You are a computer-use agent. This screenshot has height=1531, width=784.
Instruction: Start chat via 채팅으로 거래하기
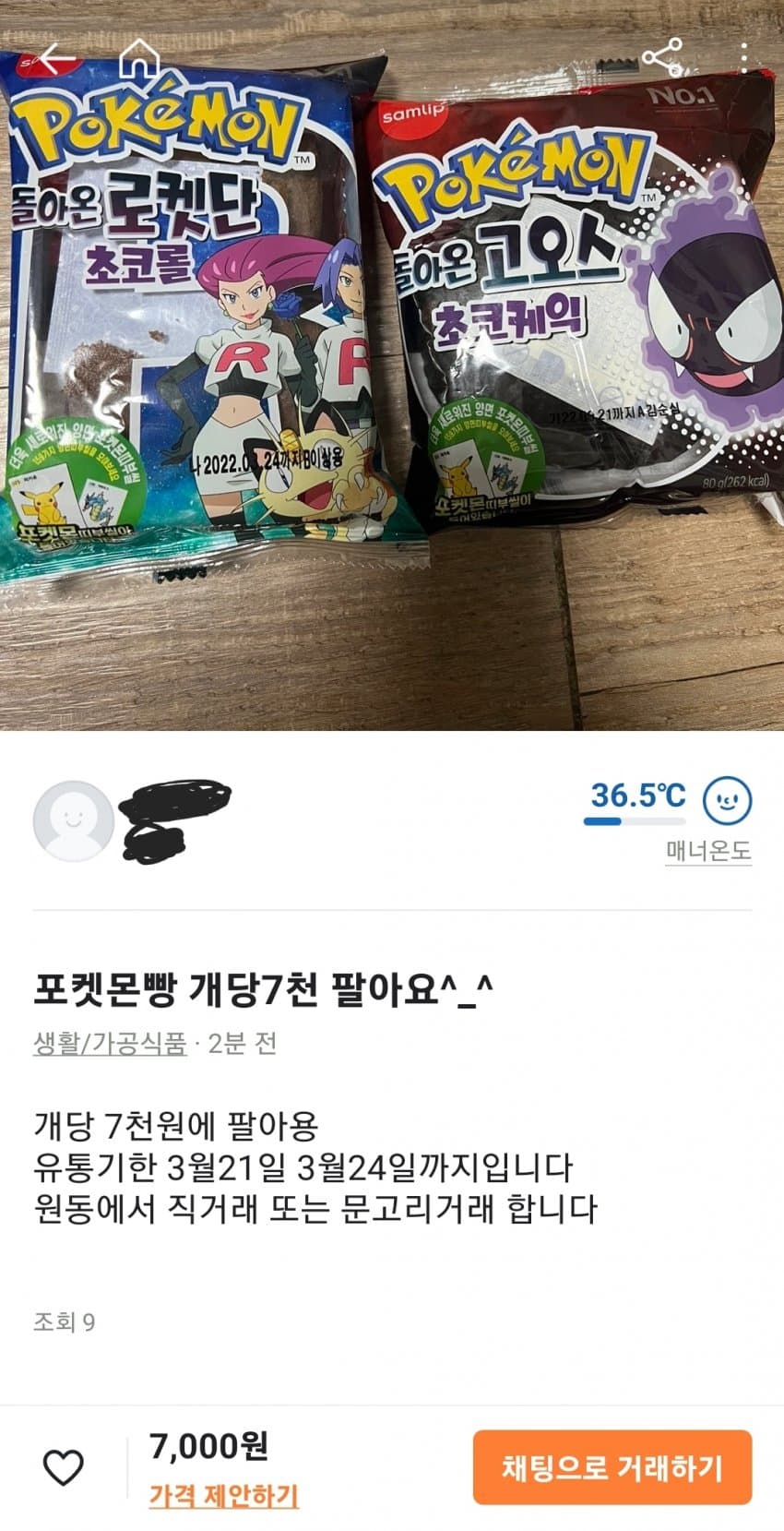(612, 1467)
